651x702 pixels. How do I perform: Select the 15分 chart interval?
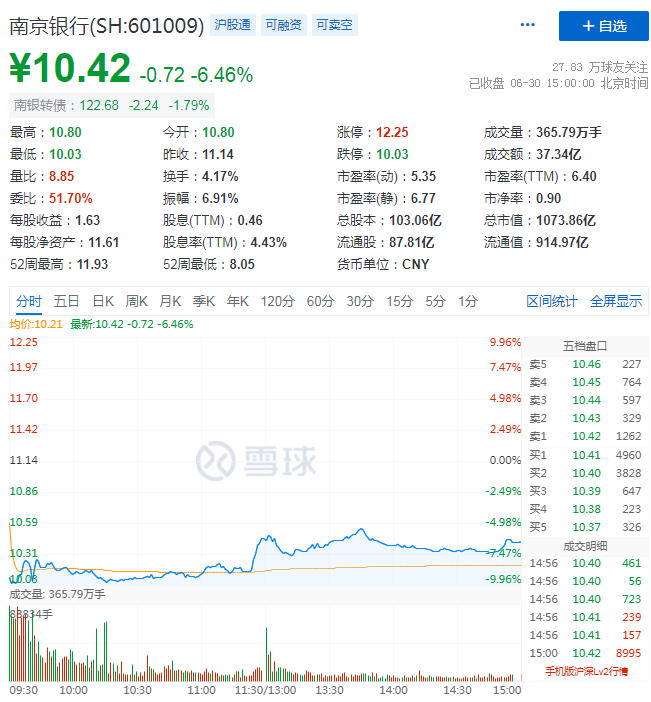click(x=399, y=301)
